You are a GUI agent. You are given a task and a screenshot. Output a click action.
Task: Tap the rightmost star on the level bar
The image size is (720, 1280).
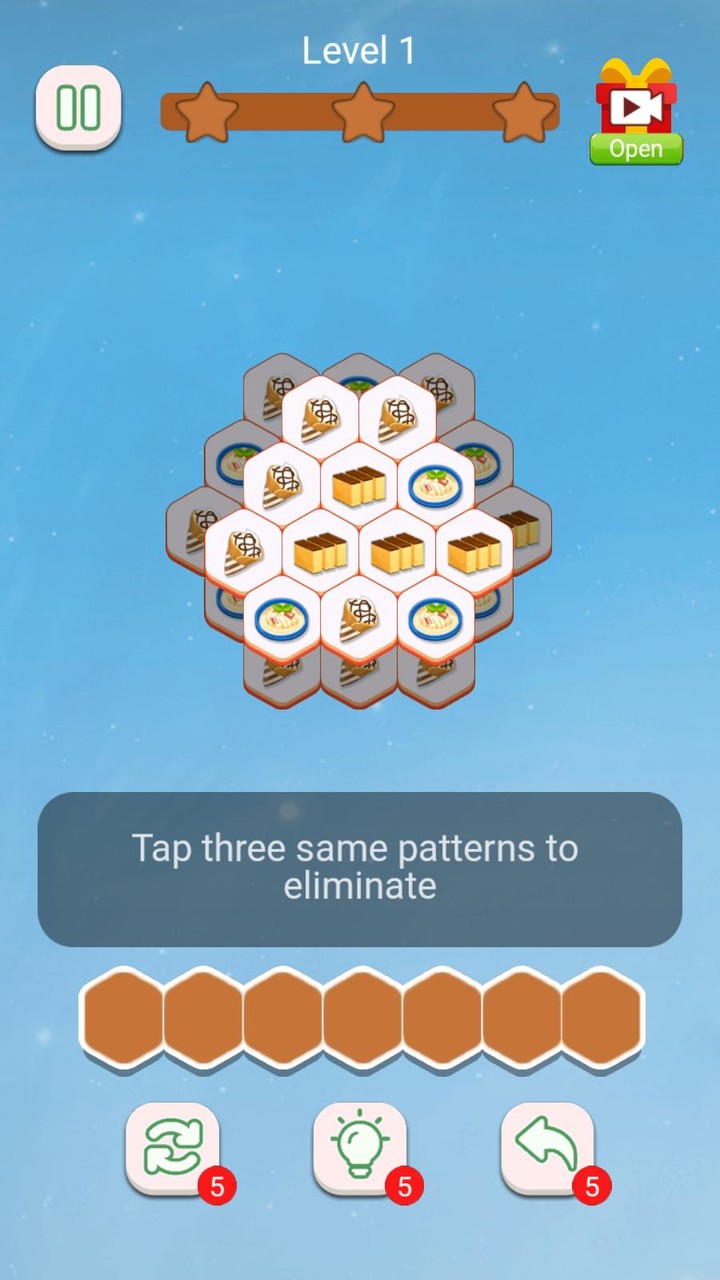tap(523, 113)
